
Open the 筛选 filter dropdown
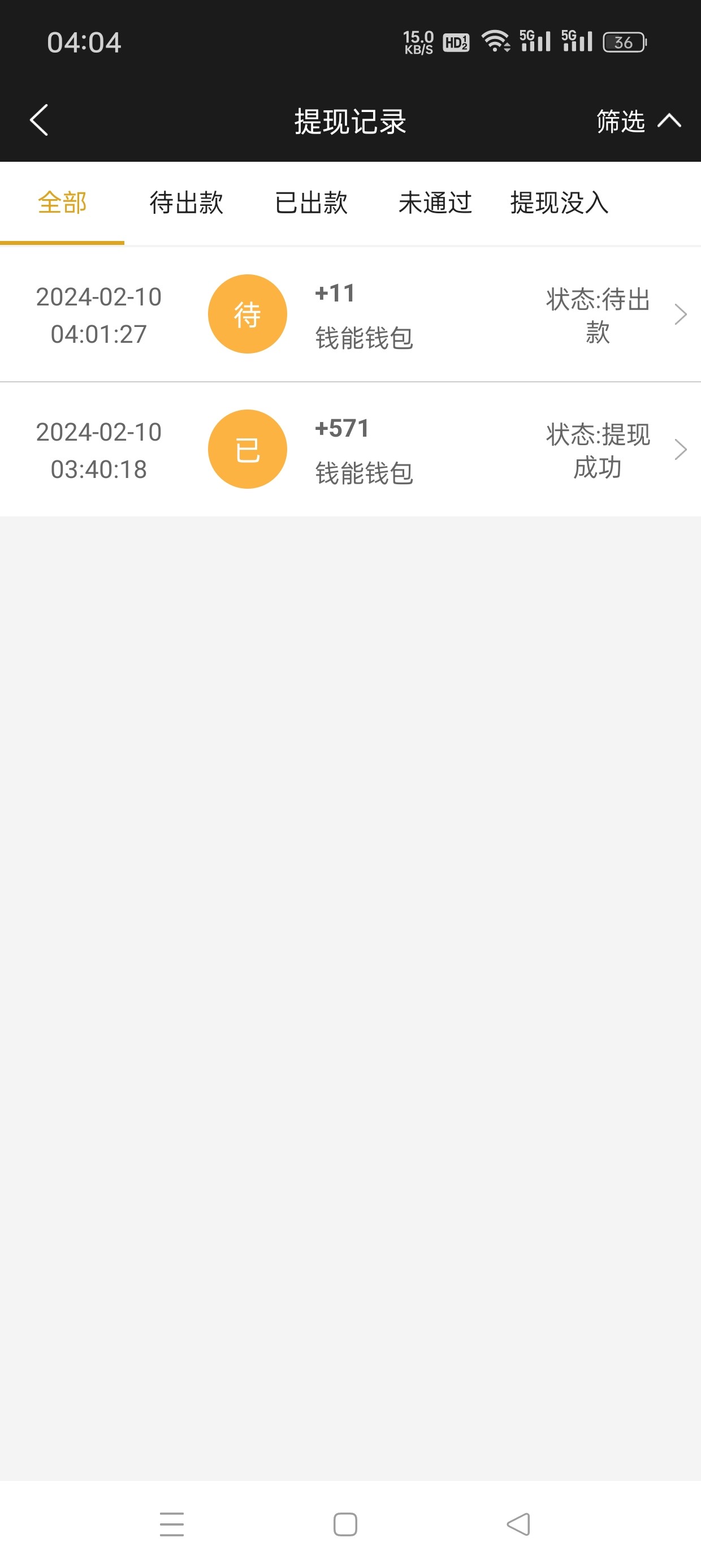[x=637, y=121]
